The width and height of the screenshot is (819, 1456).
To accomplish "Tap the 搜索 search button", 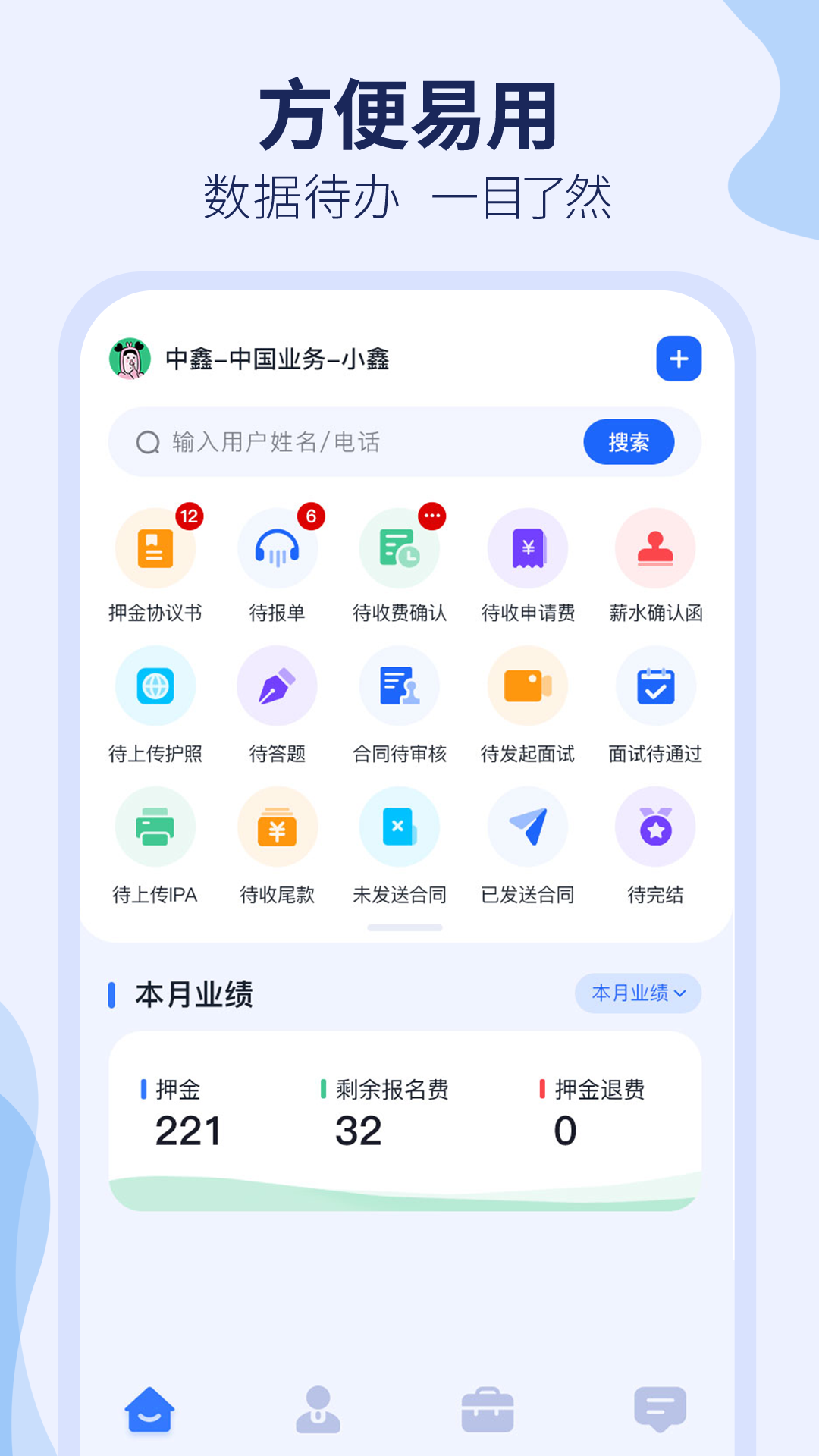I will (x=629, y=442).
